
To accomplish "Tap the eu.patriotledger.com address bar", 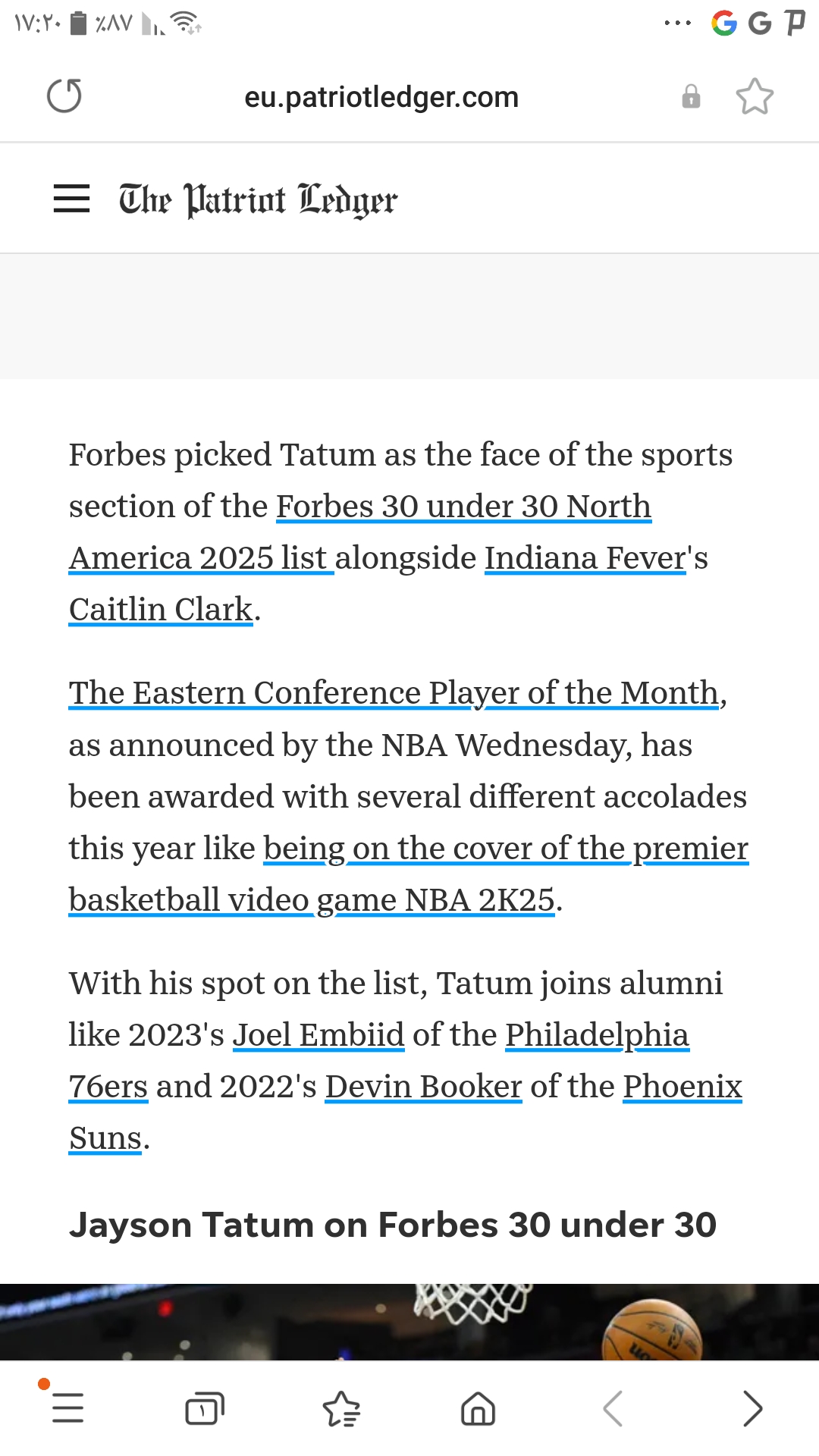I will pyautogui.click(x=381, y=97).
